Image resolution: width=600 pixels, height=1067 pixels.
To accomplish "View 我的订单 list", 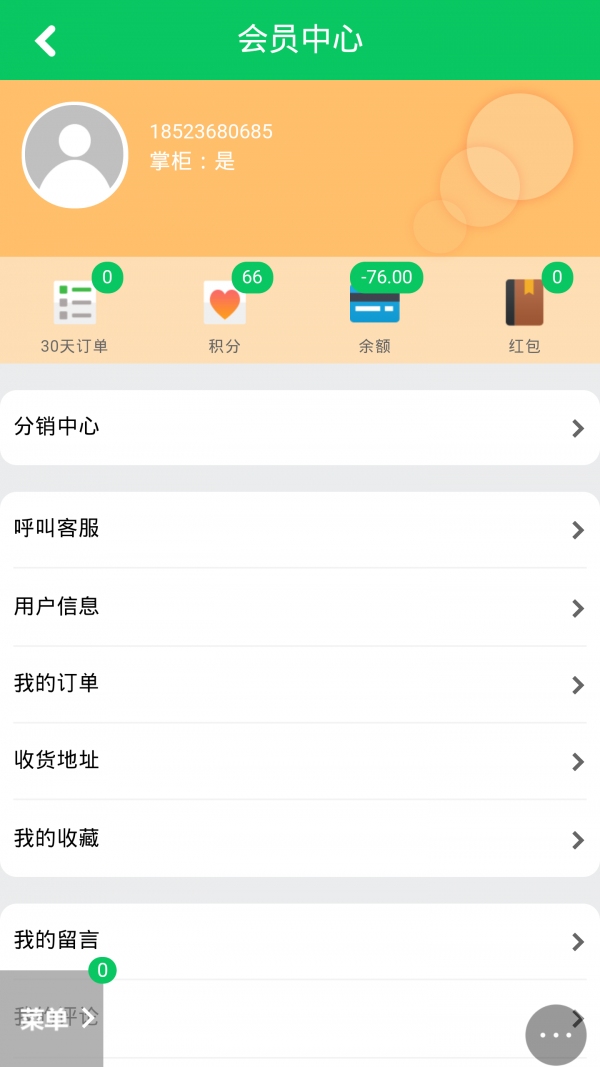I will click(300, 684).
